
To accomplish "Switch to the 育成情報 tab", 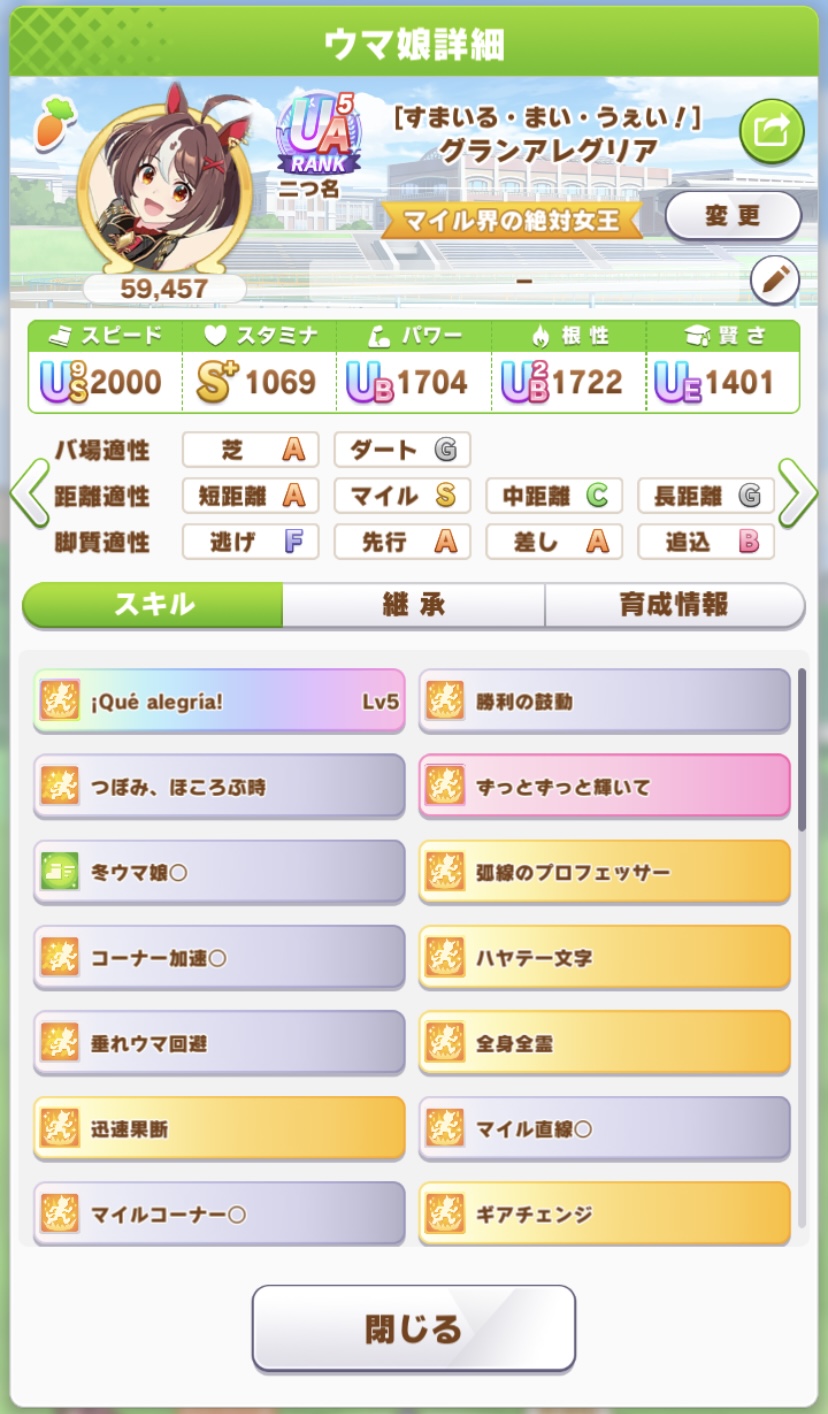I will [674, 605].
